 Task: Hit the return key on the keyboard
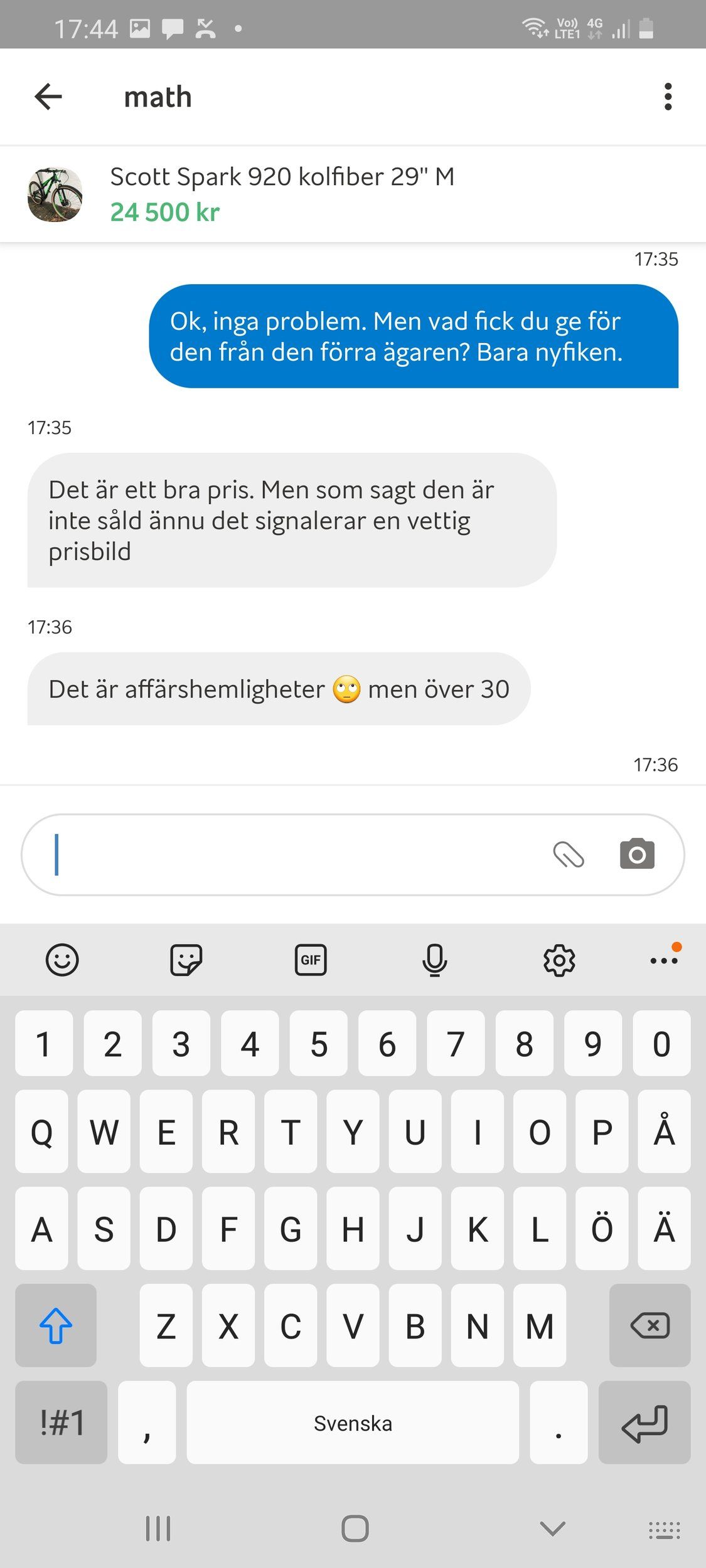(x=644, y=1422)
